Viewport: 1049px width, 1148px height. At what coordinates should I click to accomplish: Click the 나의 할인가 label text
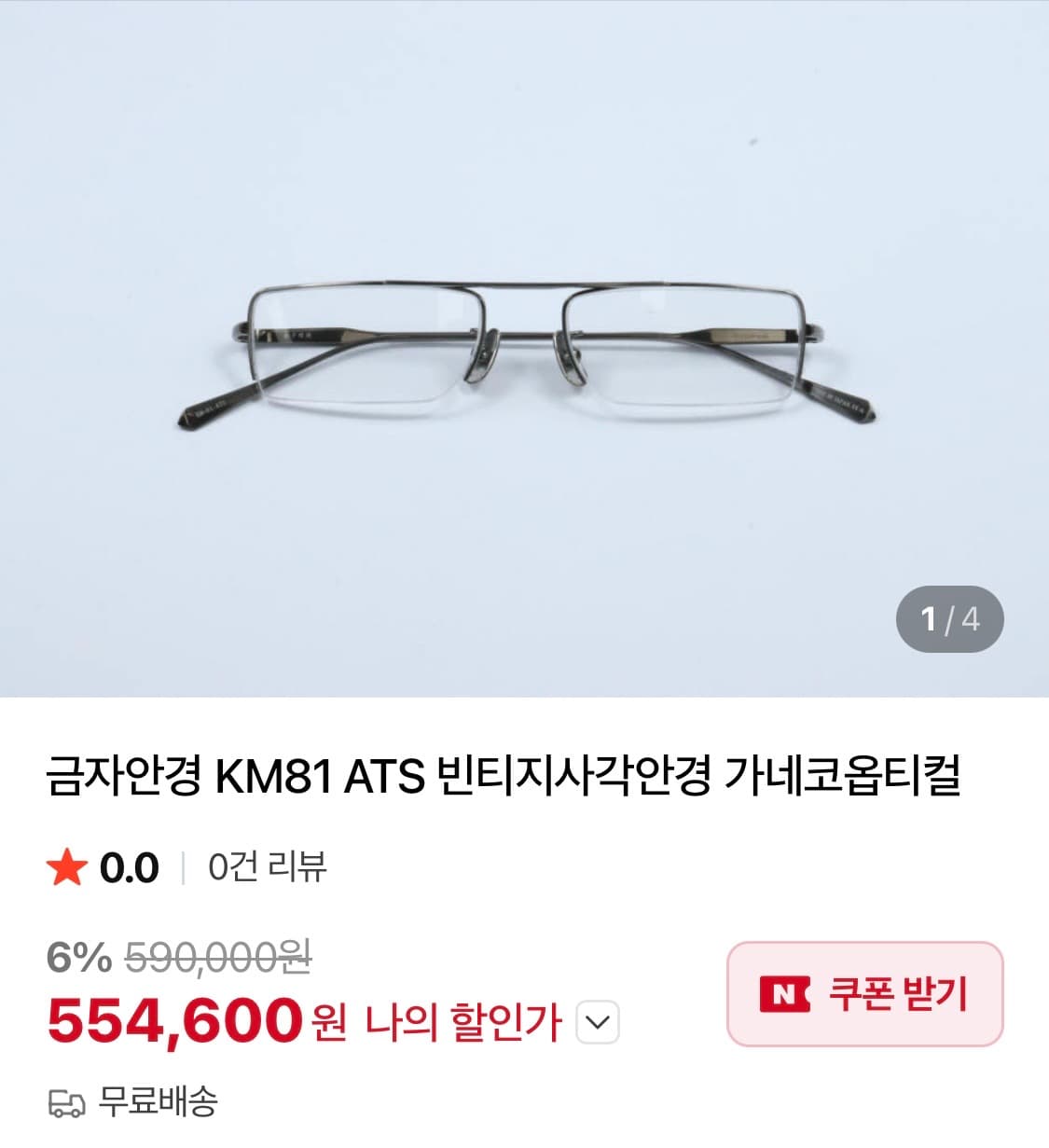tap(466, 1020)
